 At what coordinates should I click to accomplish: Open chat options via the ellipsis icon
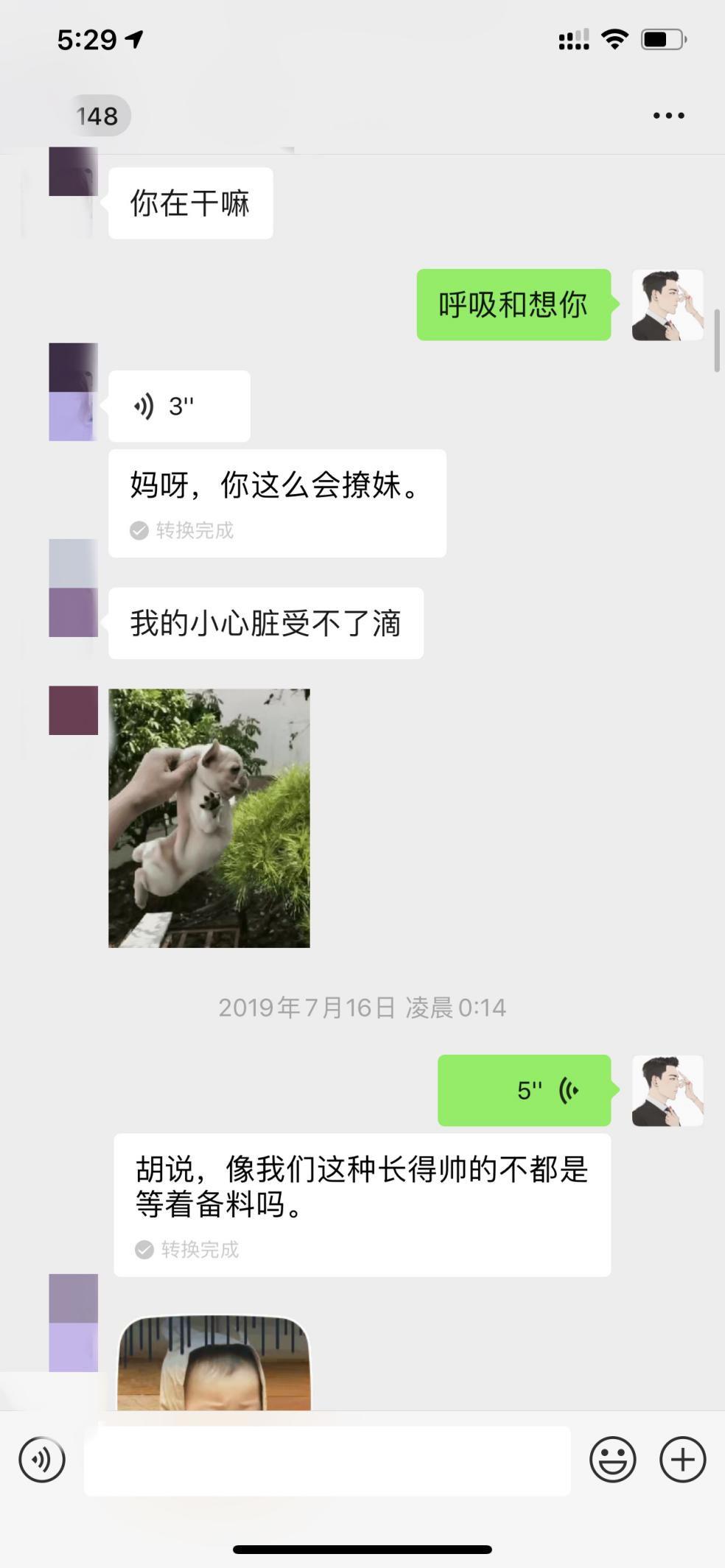(x=667, y=114)
